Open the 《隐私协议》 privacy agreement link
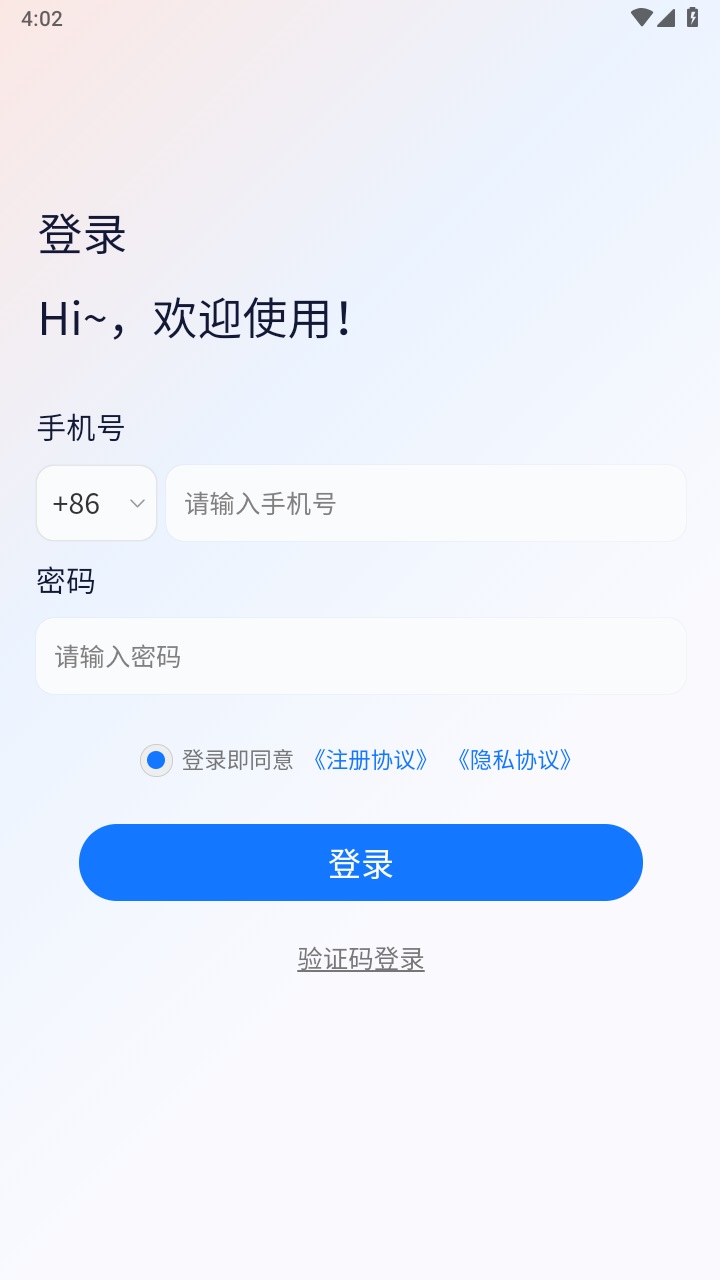This screenshot has width=720, height=1280. (x=516, y=760)
